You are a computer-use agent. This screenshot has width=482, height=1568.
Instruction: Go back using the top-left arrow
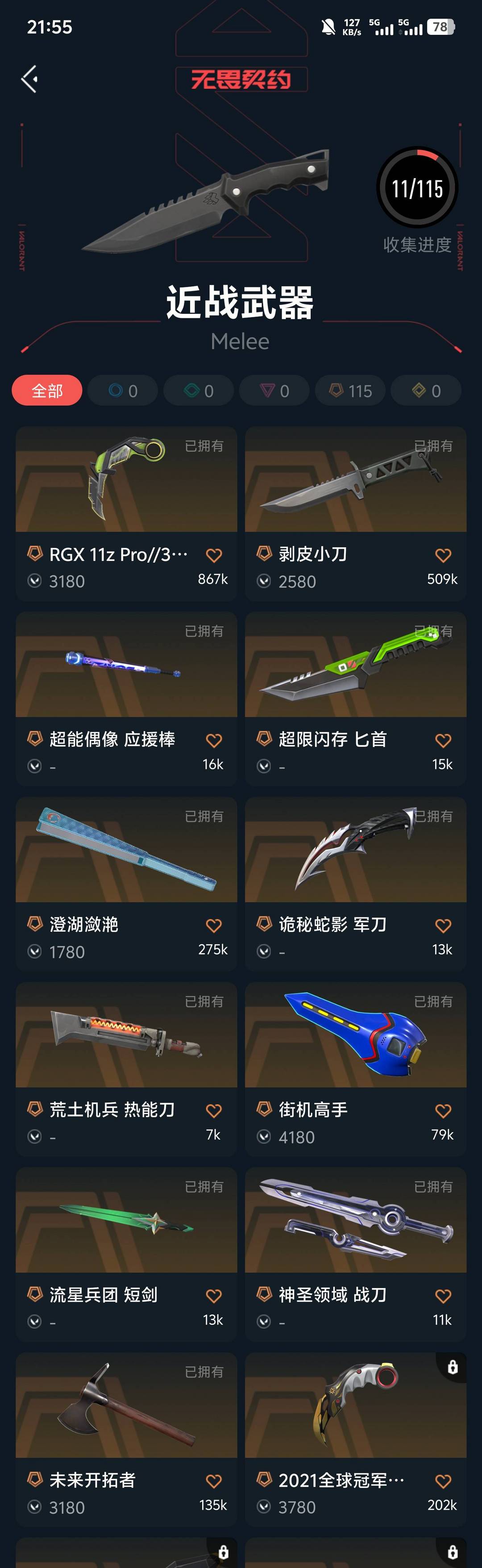(29, 79)
